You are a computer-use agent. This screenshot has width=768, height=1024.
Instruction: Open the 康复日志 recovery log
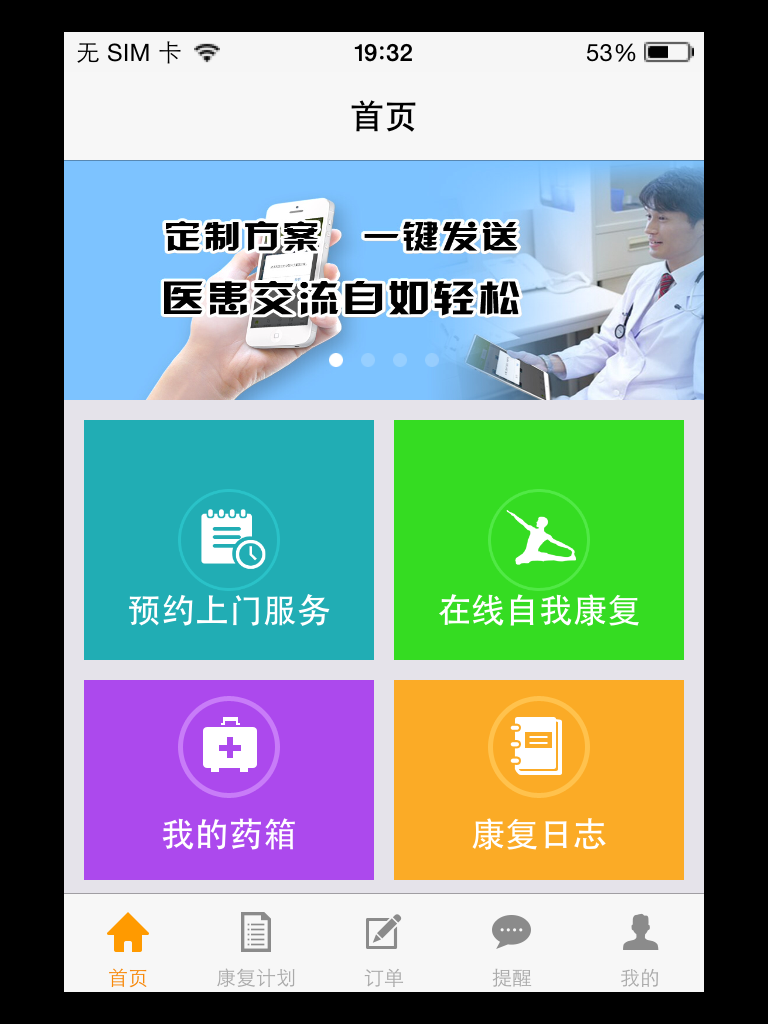pyautogui.click(x=539, y=780)
